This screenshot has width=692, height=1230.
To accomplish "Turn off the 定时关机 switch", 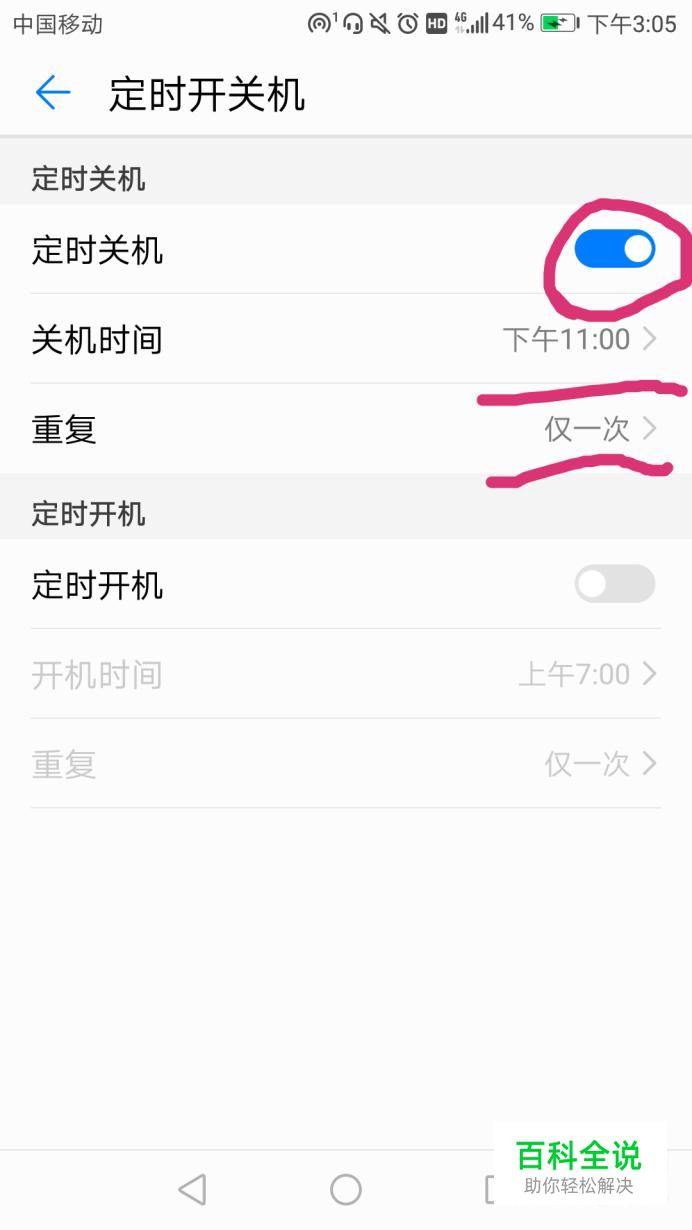I will pyautogui.click(x=614, y=249).
